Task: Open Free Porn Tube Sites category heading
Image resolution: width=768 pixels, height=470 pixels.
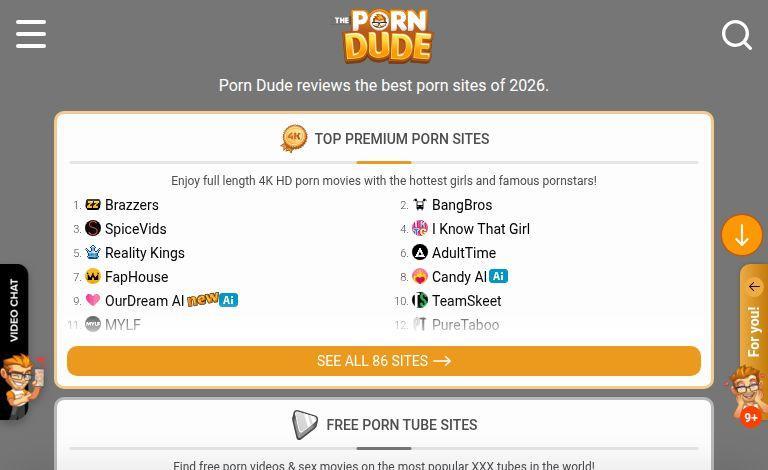Action: tap(401, 425)
